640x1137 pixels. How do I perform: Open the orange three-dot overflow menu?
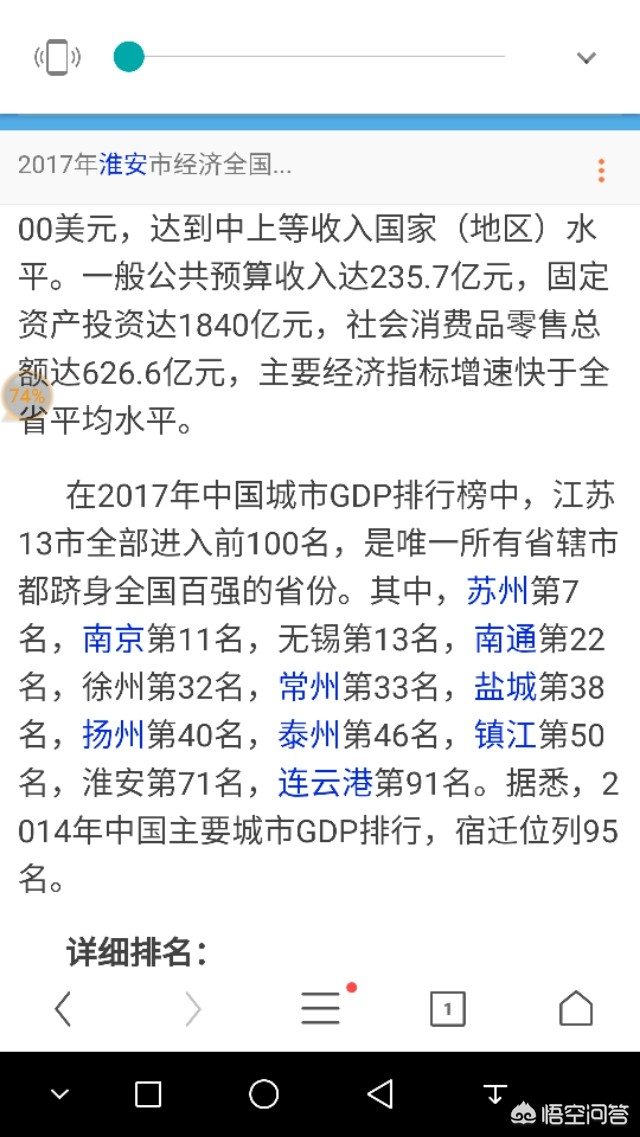tap(601, 170)
